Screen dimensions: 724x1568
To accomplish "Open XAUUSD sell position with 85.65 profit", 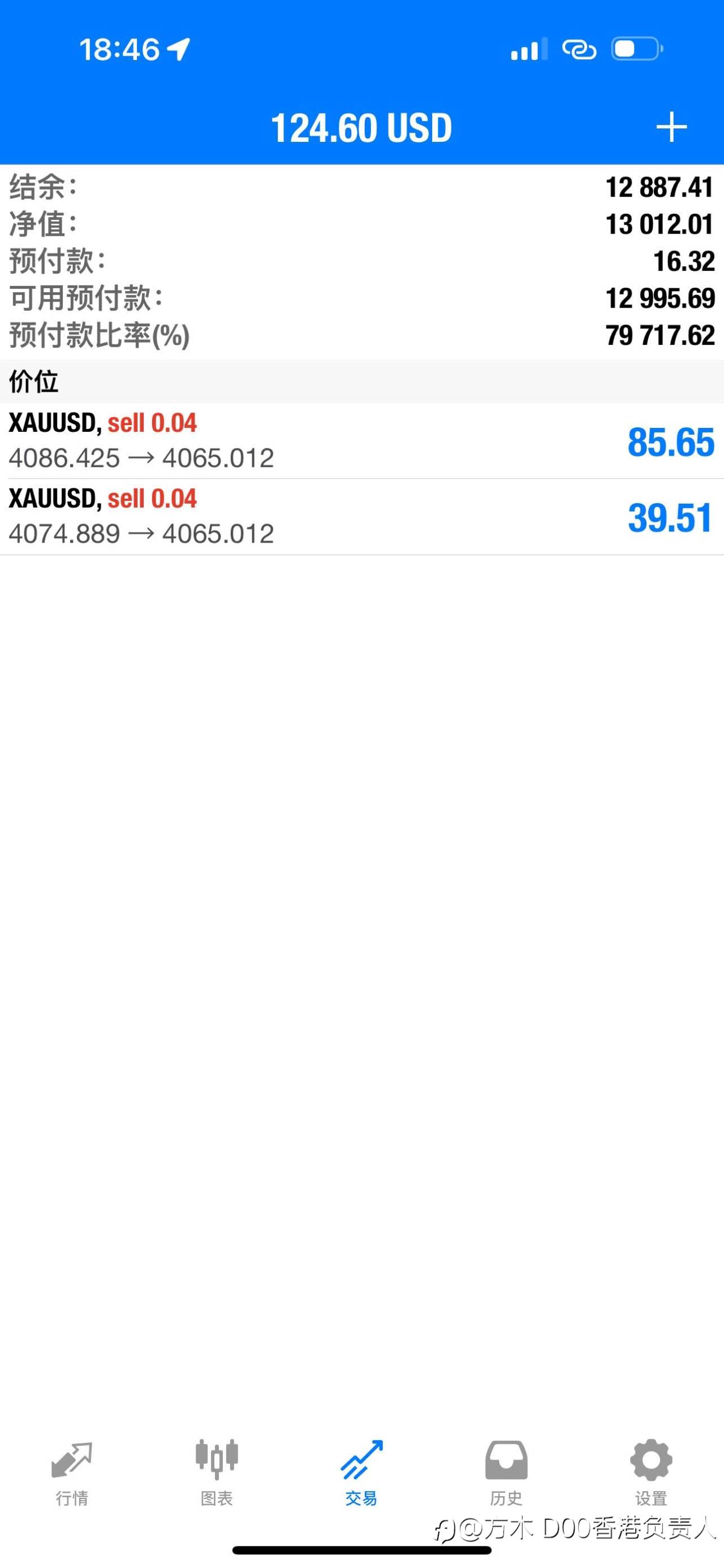I will click(361, 441).
